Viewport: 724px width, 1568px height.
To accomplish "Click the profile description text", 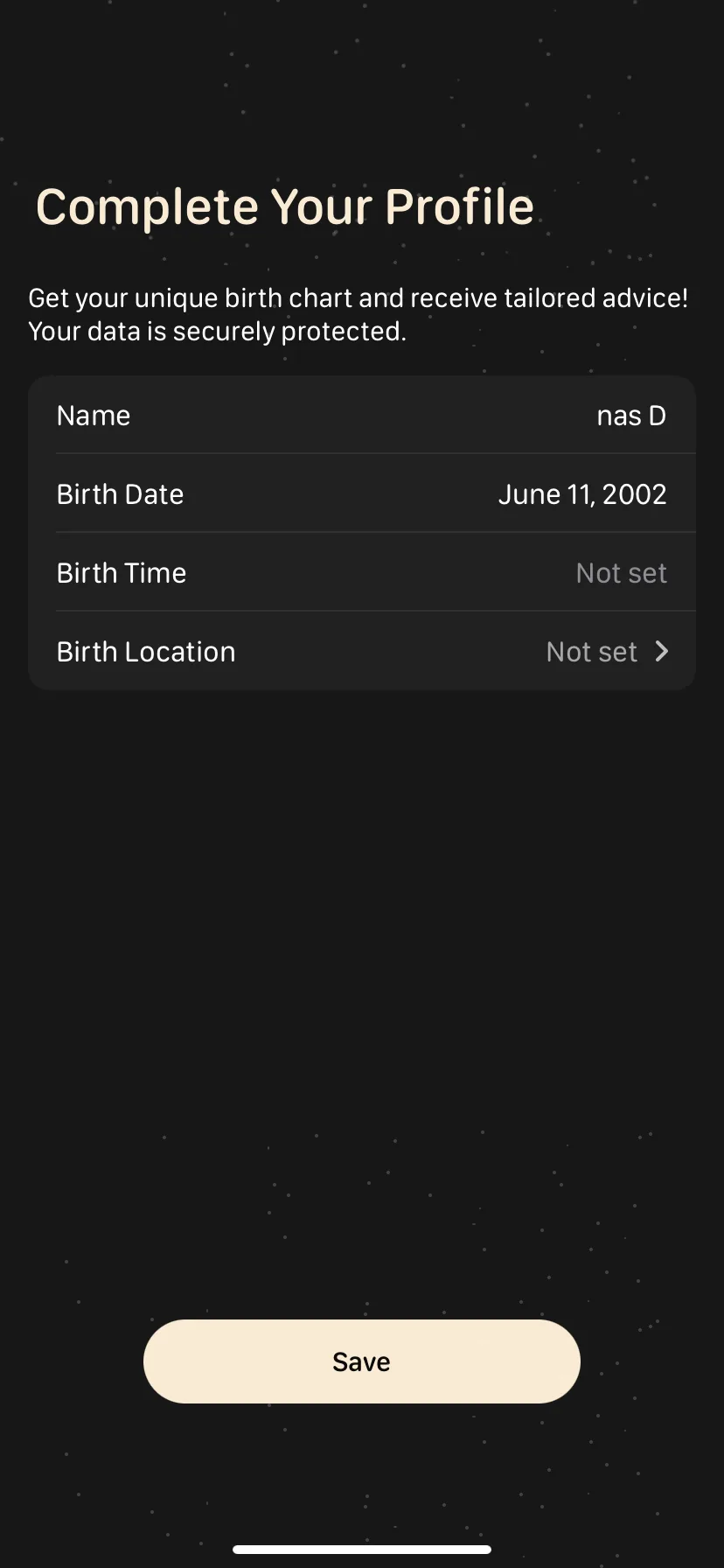I will pos(358,313).
